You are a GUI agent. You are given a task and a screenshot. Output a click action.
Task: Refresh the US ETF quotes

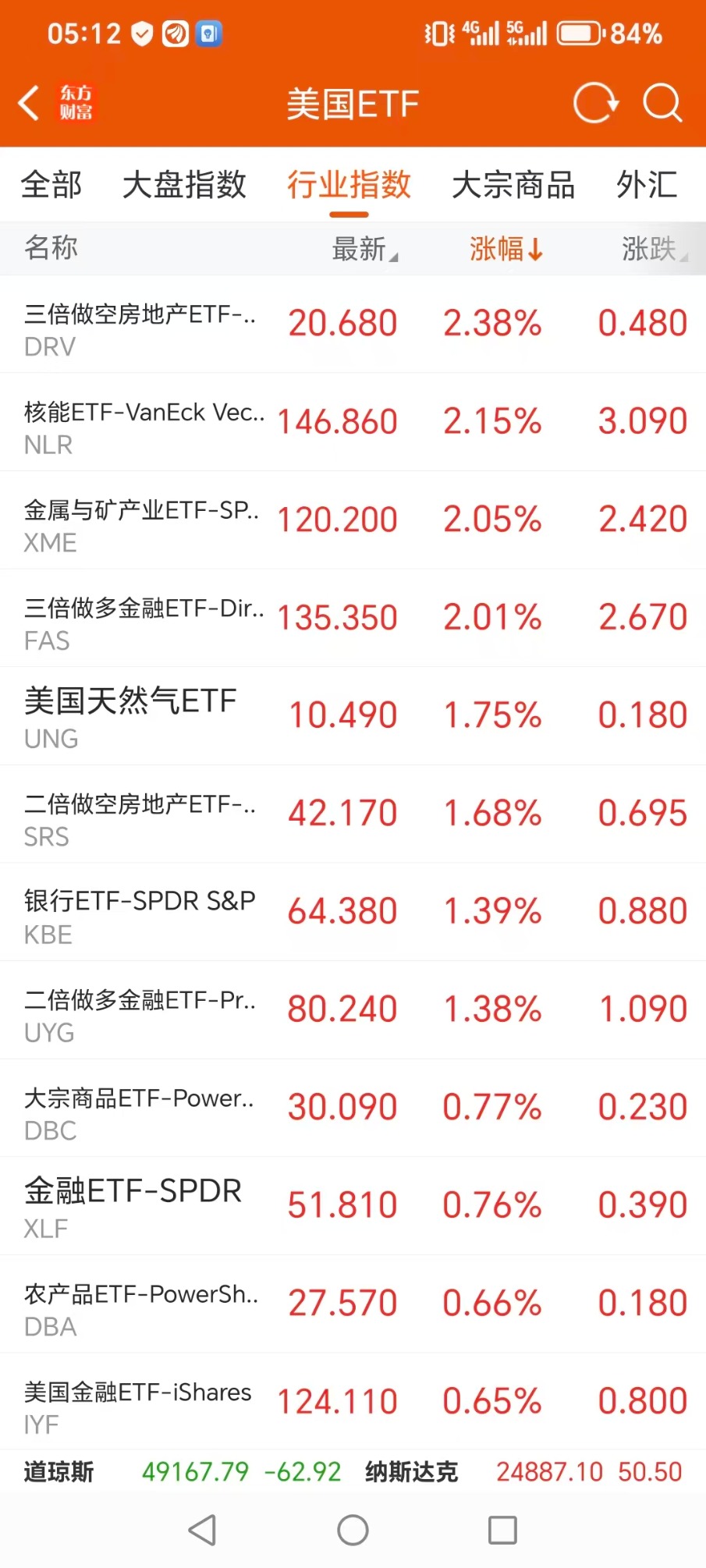tap(595, 103)
